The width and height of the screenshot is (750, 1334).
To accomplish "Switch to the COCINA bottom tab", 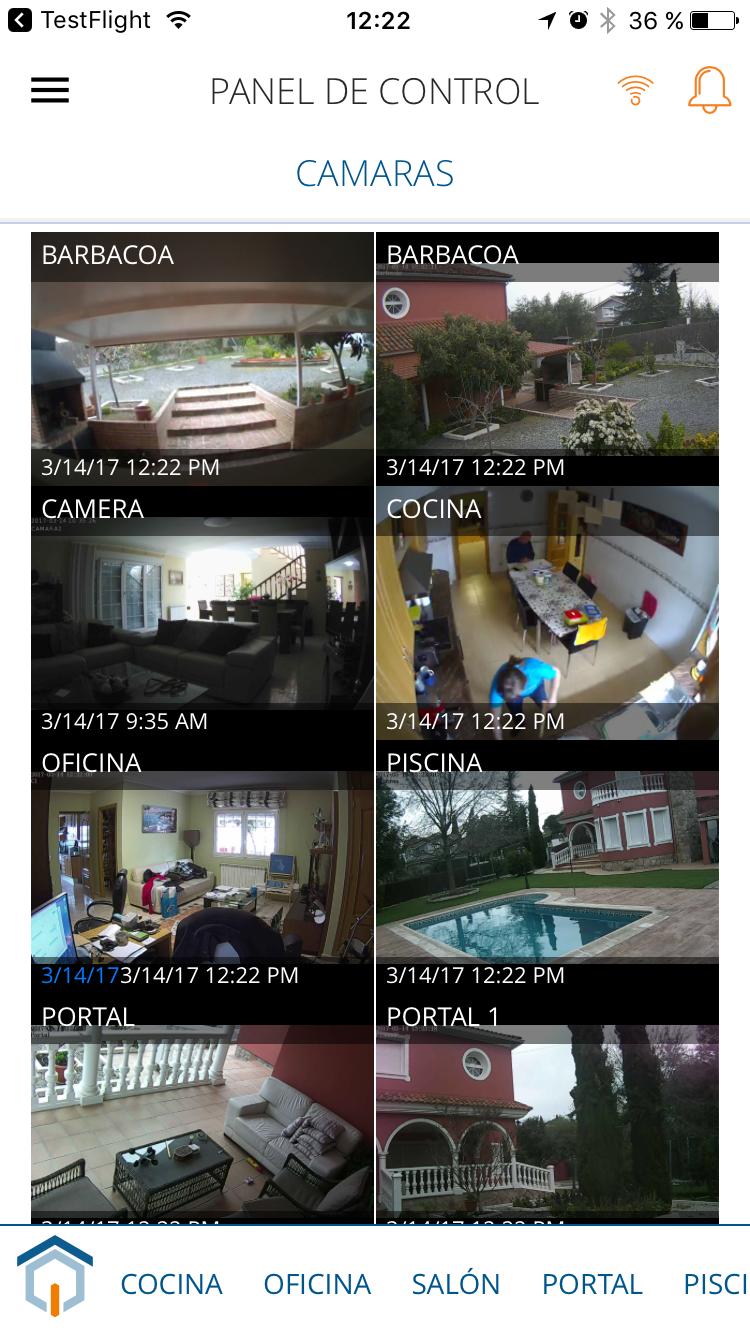I will [x=171, y=1285].
